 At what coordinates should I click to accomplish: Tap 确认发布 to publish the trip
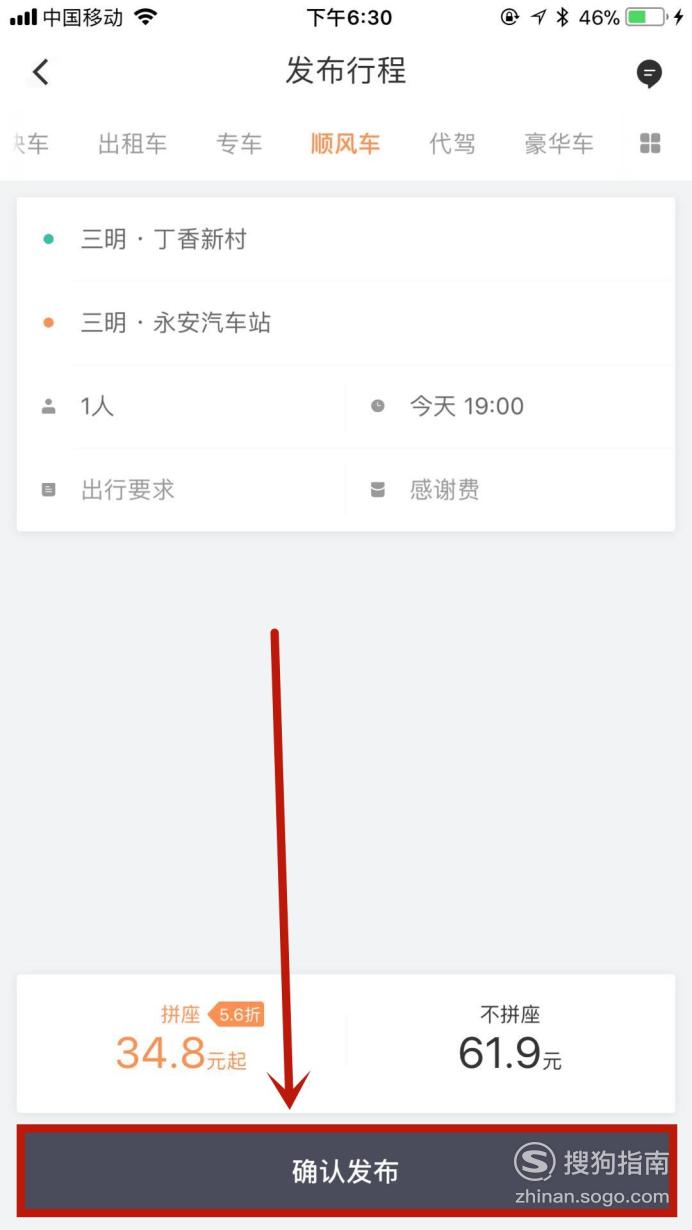pyautogui.click(x=346, y=1171)
